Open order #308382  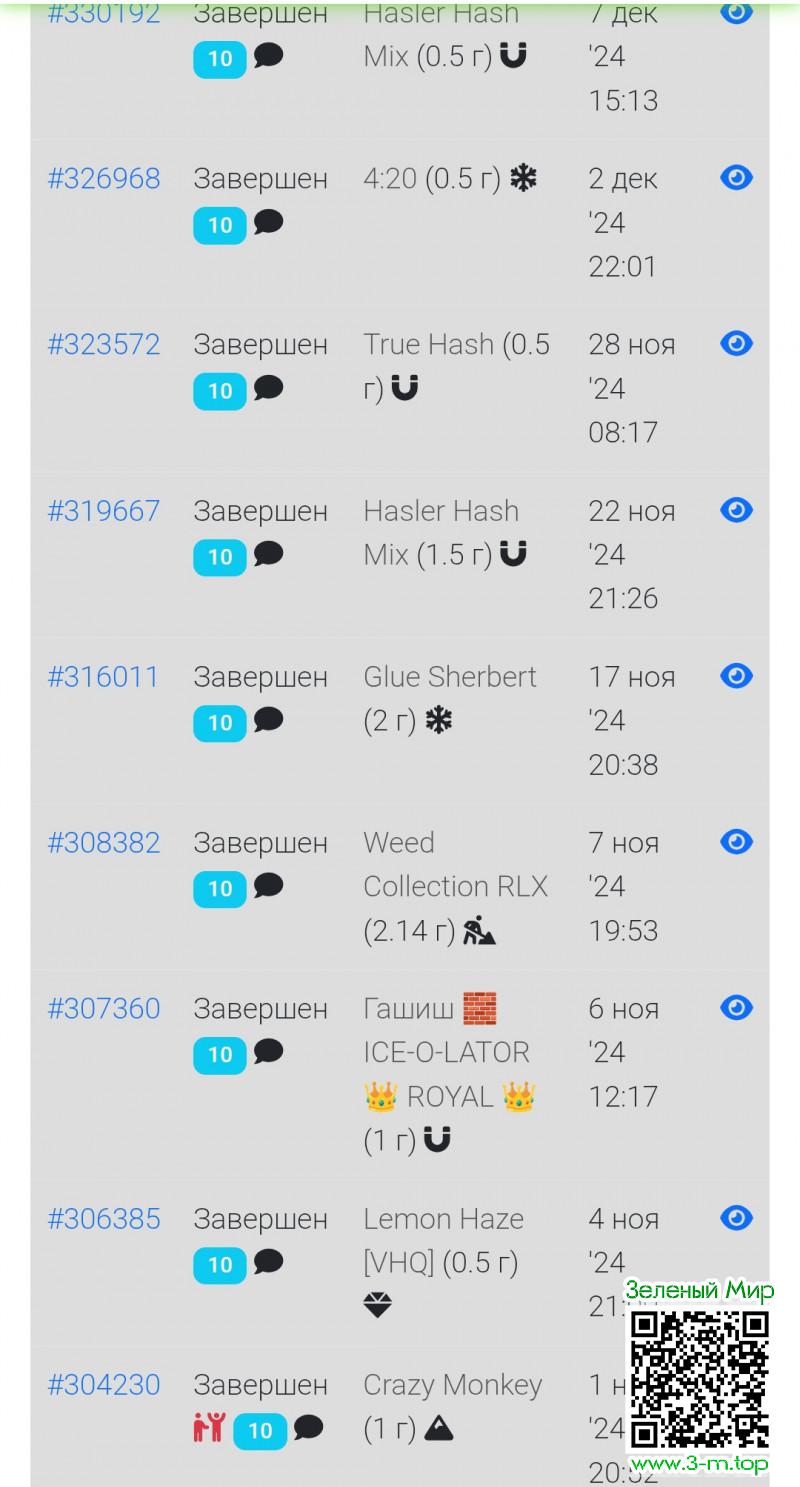104,843
